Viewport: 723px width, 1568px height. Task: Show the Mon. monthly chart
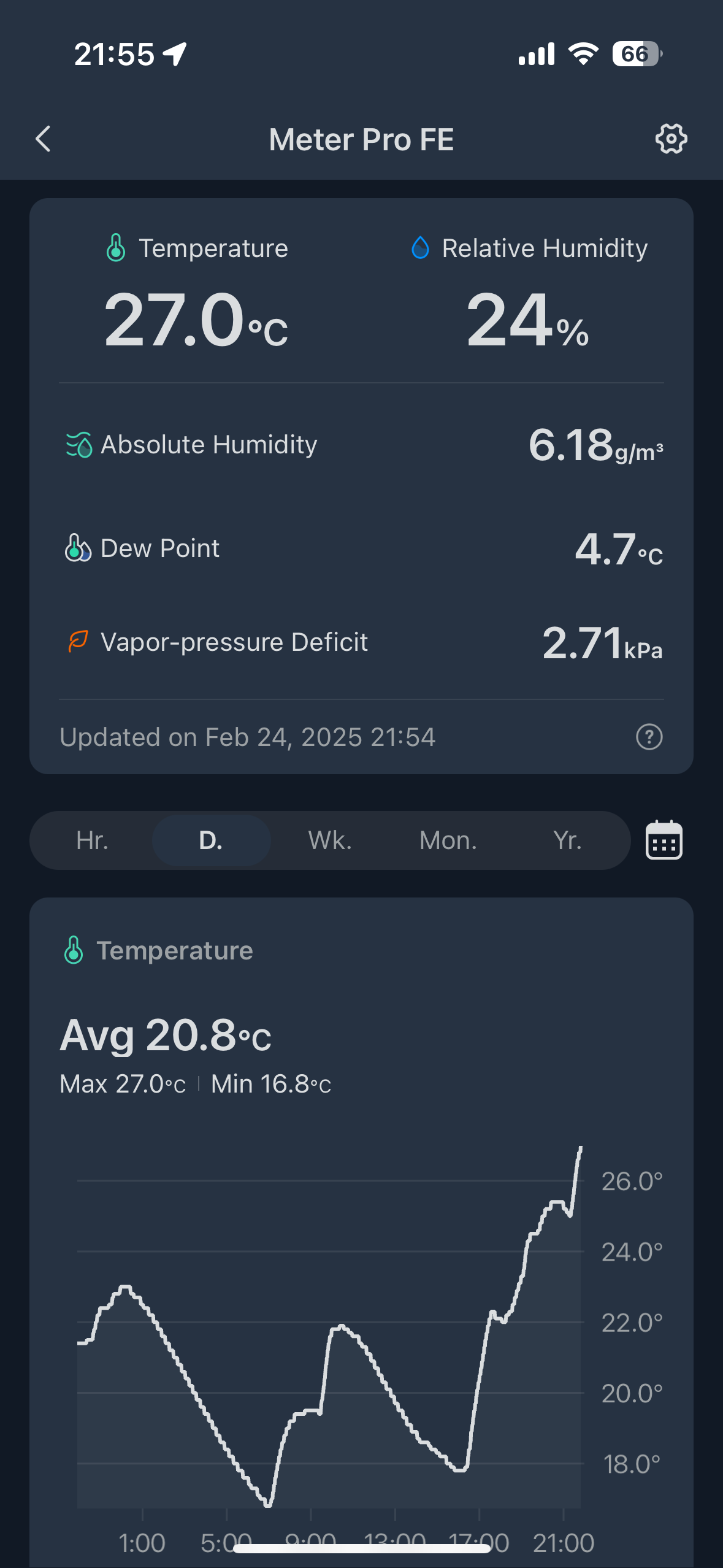pos(448,840)
